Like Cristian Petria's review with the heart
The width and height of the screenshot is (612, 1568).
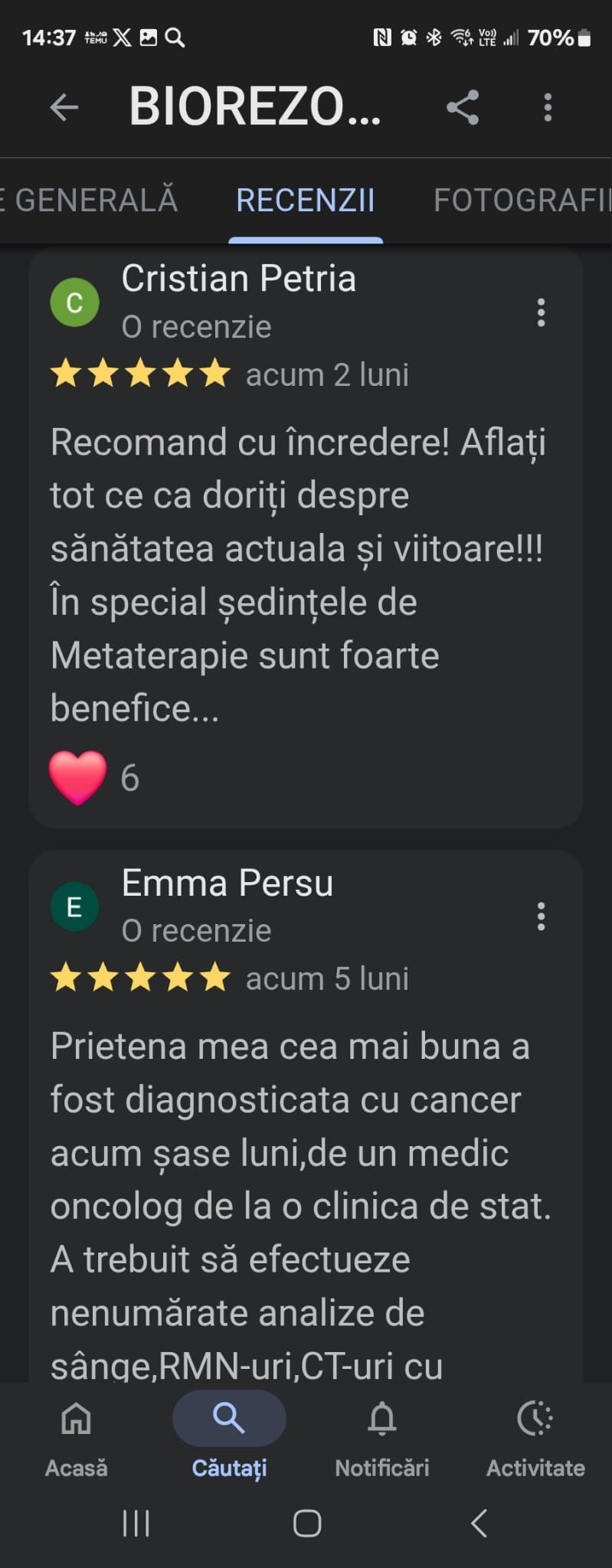[x=77, y=777]
